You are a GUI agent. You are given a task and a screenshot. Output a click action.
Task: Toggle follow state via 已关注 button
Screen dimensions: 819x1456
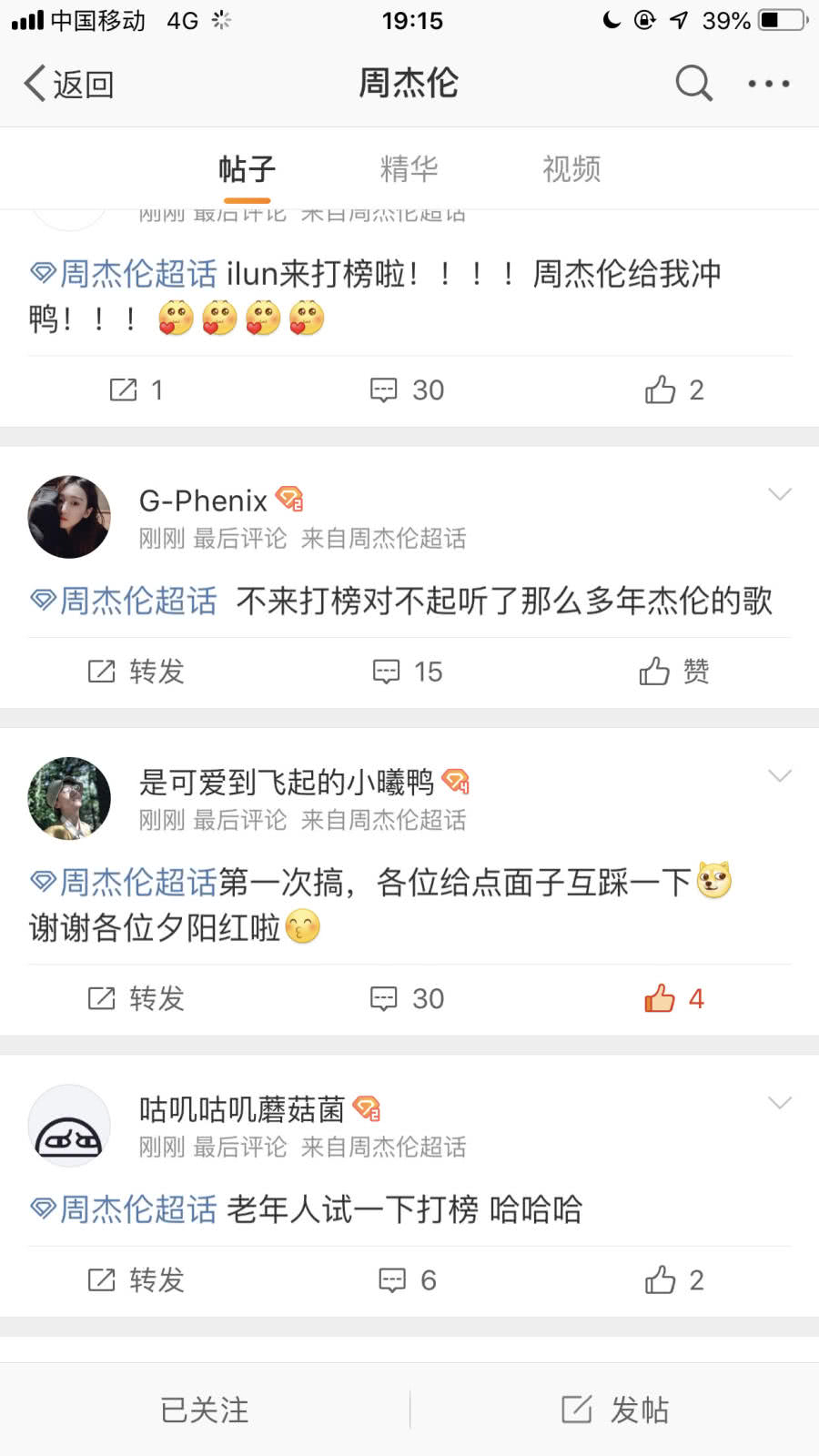click(204, 1410)
